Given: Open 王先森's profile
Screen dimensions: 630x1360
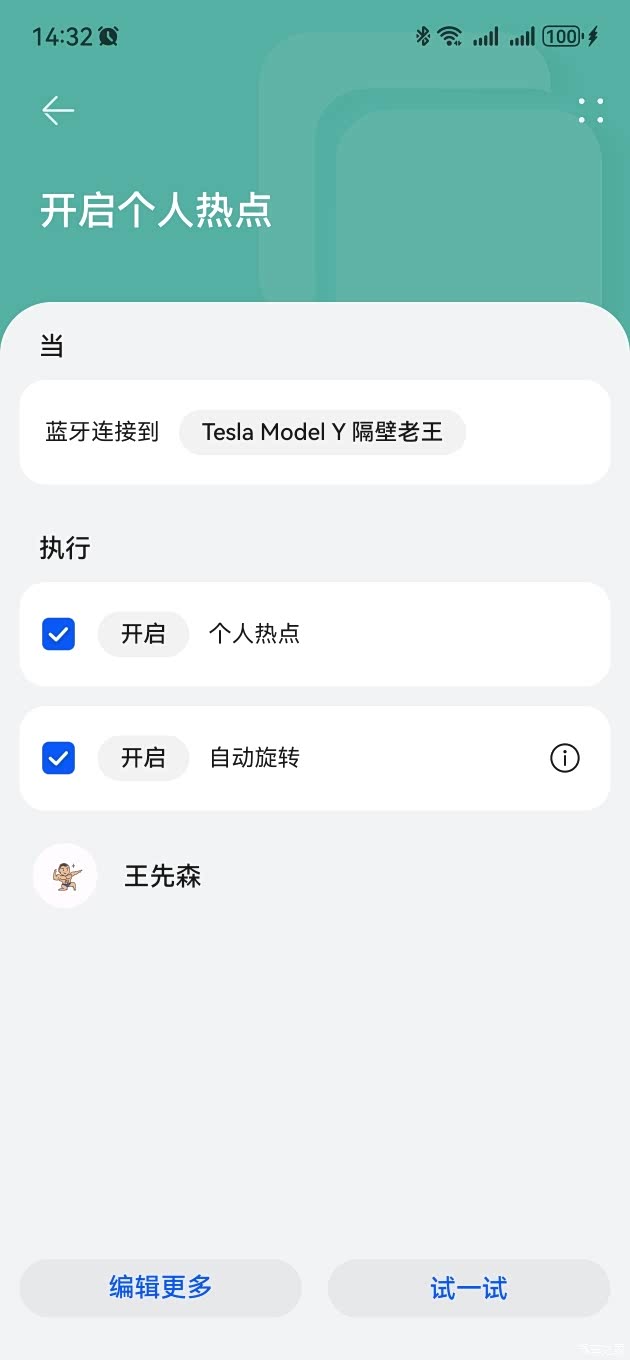Looking at the screenshot, I should pos(66,876).
